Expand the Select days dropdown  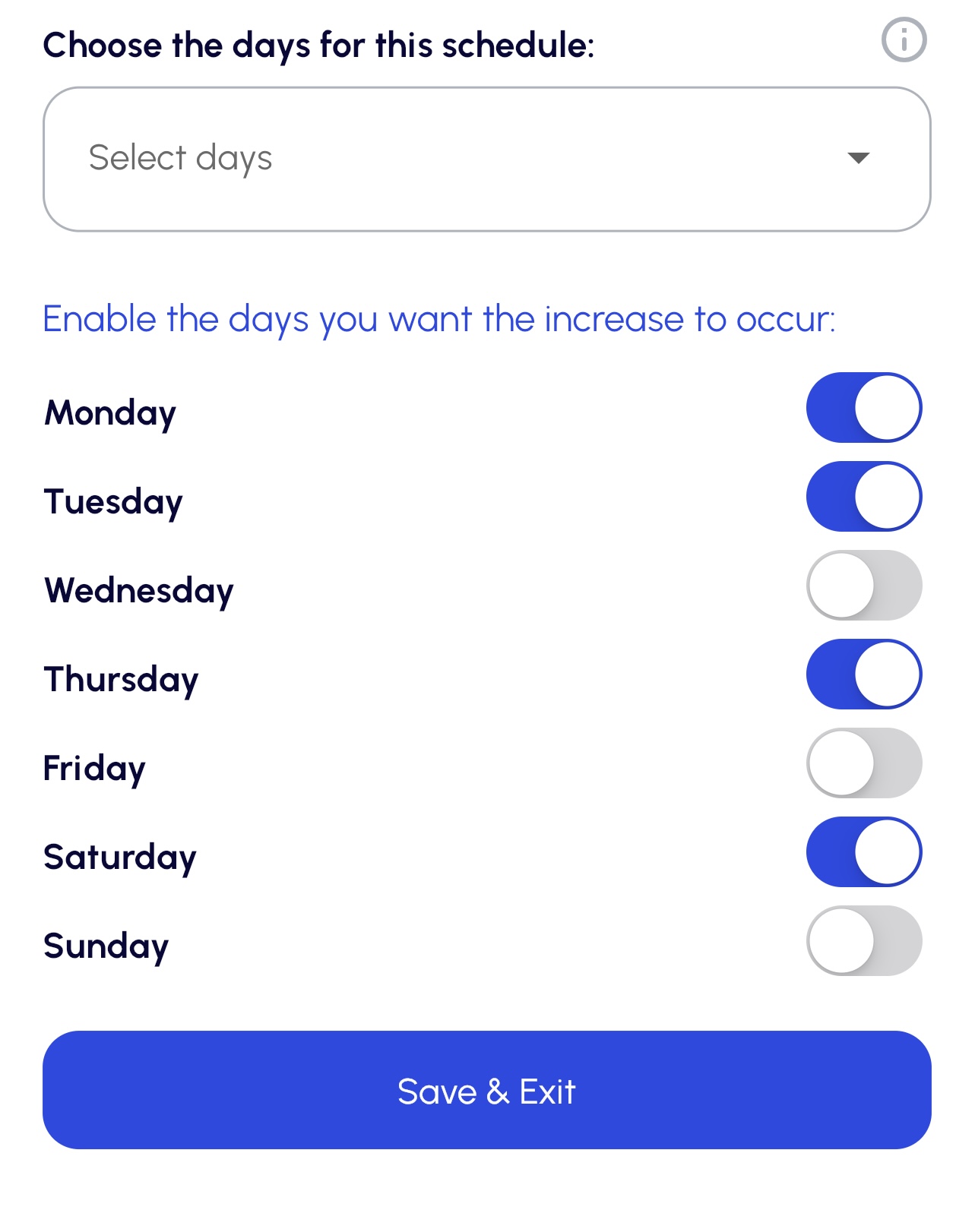(486, 159)
